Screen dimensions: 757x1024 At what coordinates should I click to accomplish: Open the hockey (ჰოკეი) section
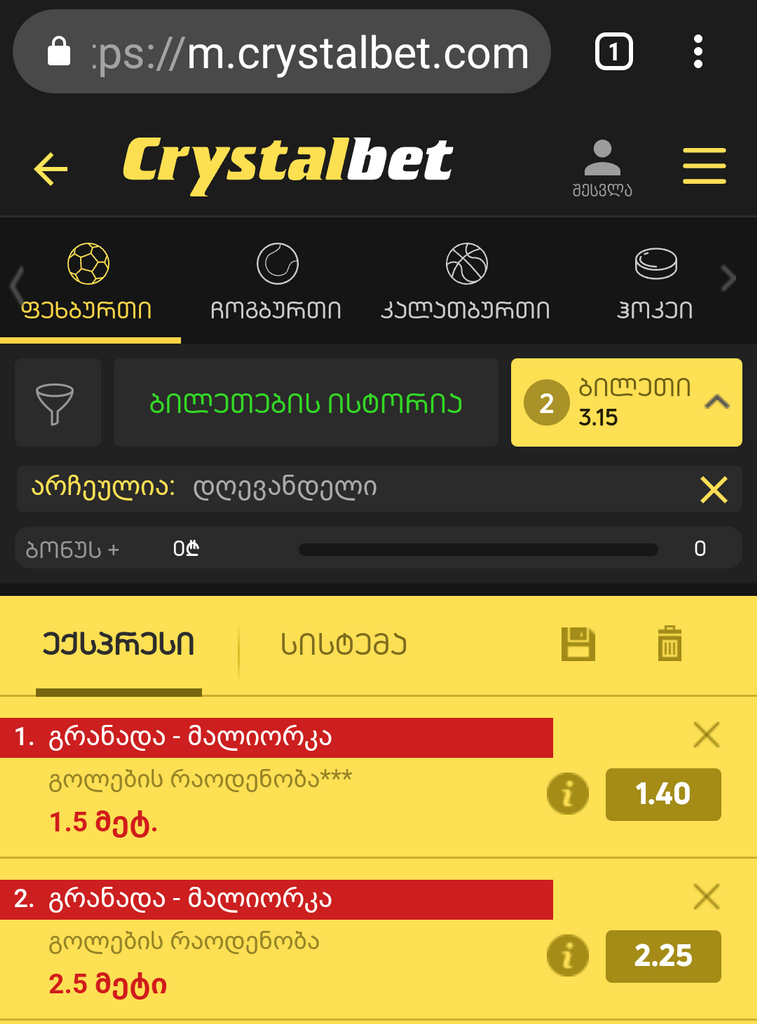655,265
